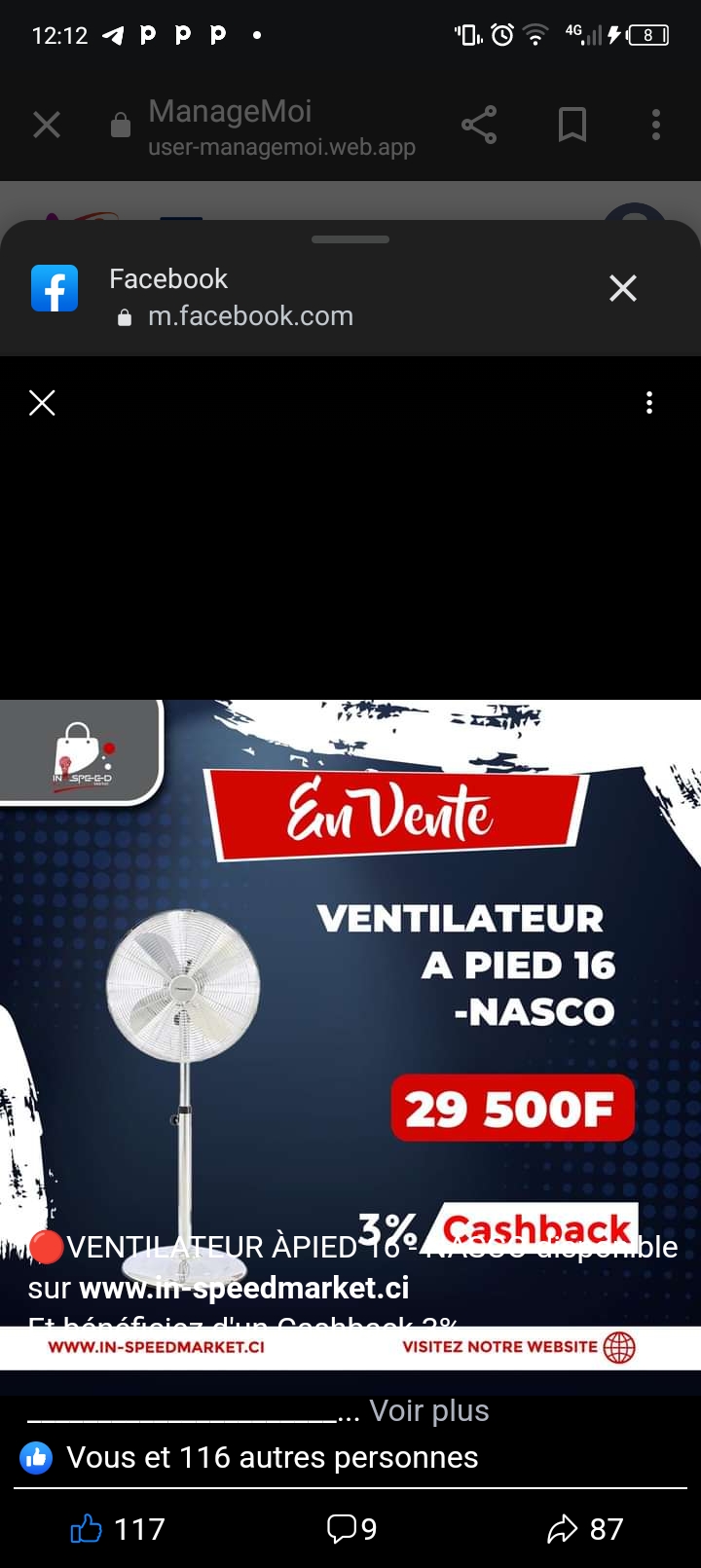Bookmark the ManageMoi page

[x=572, y=125]
